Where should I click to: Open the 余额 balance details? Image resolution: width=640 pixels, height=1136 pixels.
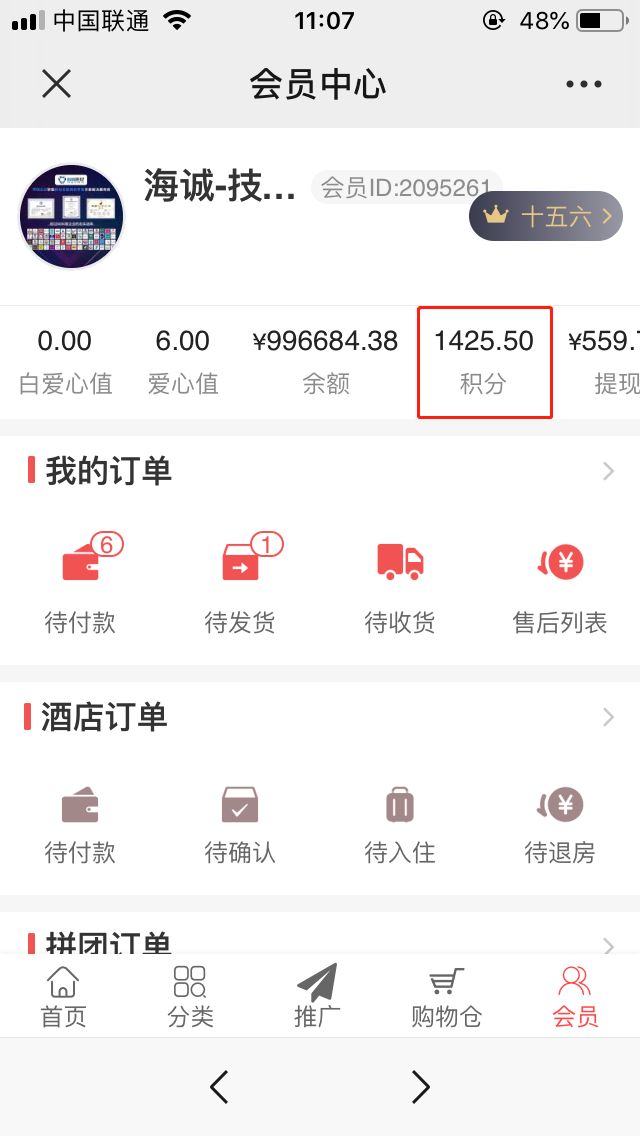coord(326,360)
